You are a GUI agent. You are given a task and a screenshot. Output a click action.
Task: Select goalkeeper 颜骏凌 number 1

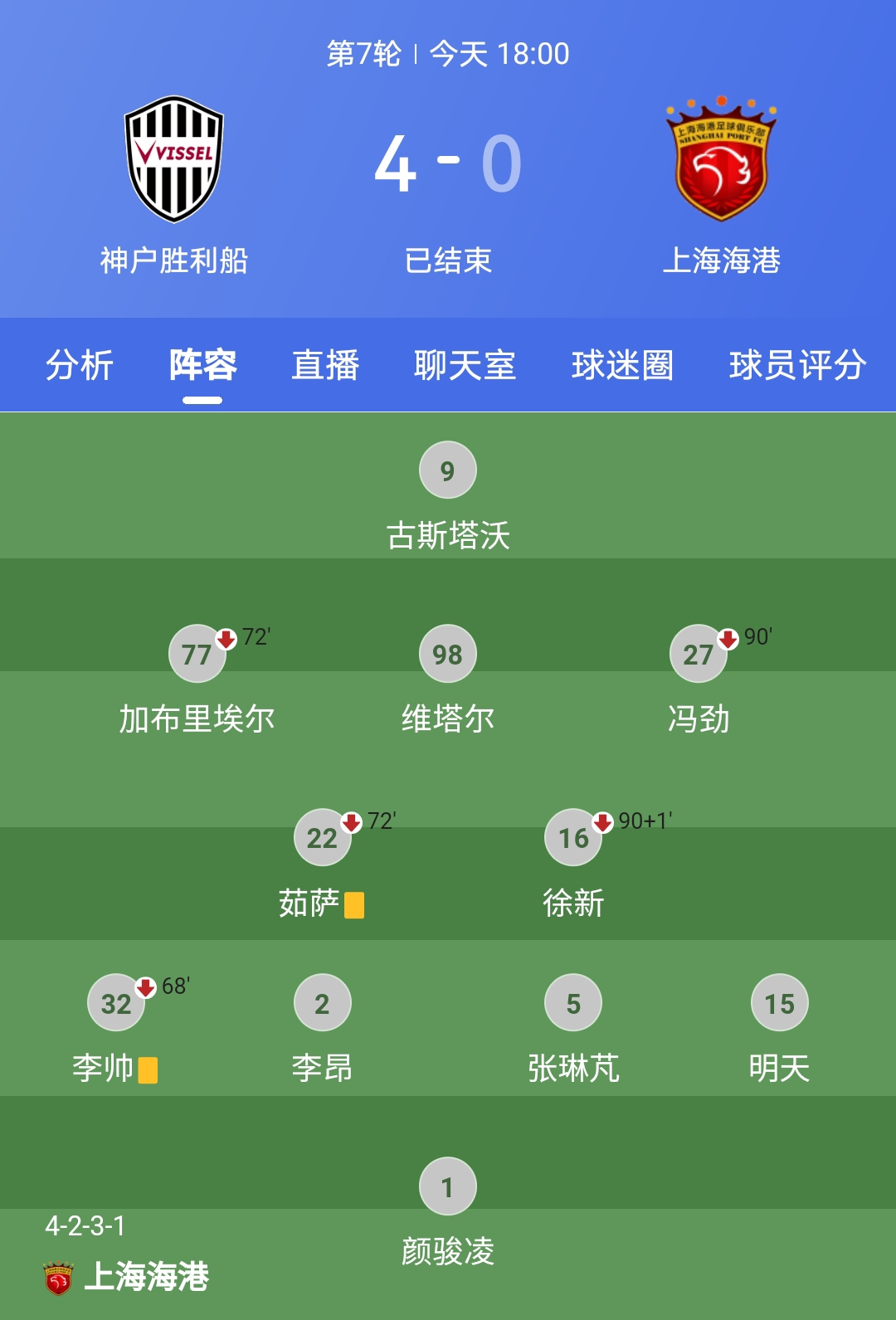click(448, 1186)
